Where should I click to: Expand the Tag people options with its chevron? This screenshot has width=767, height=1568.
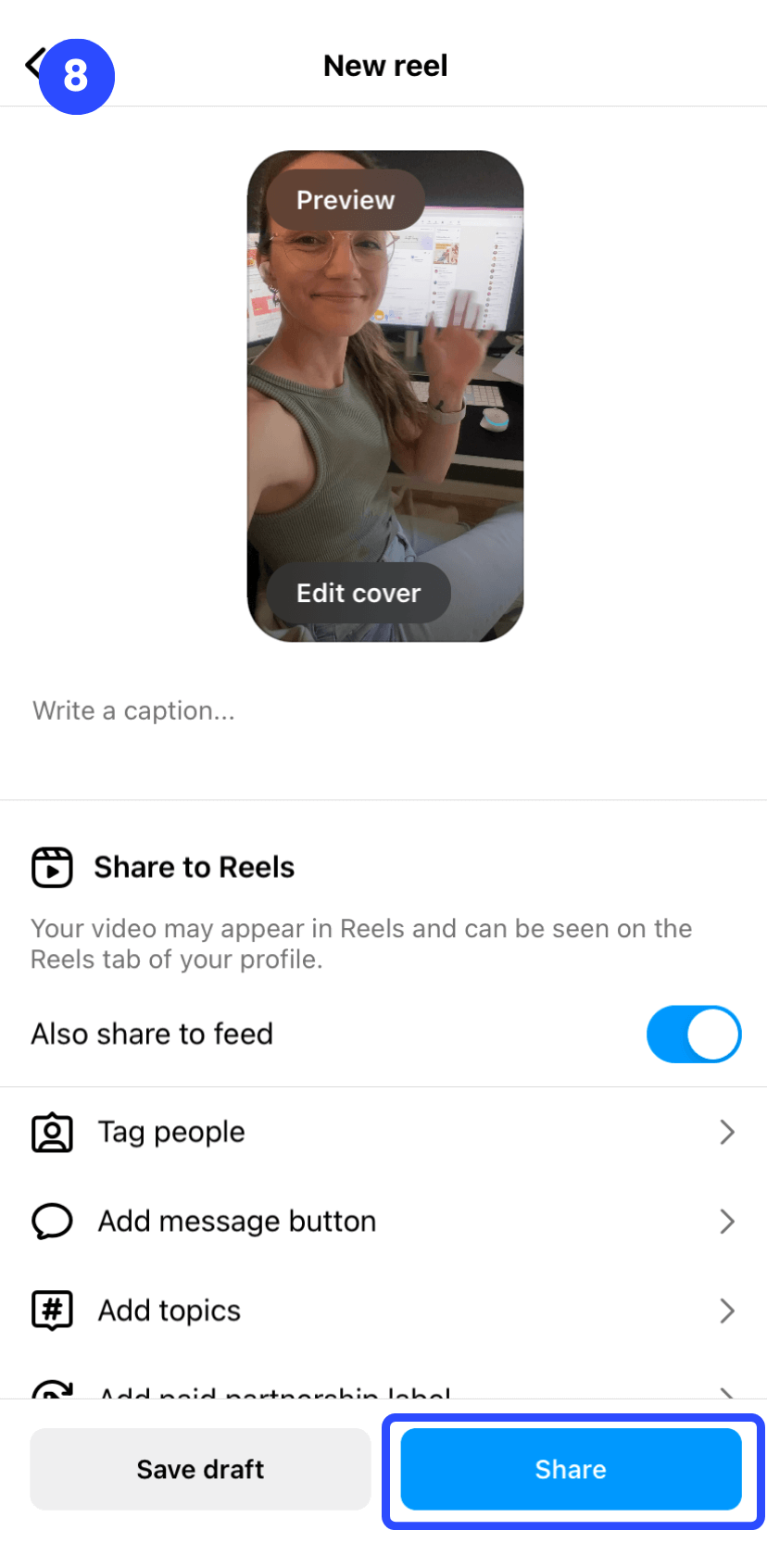[x=728, y=1131]
